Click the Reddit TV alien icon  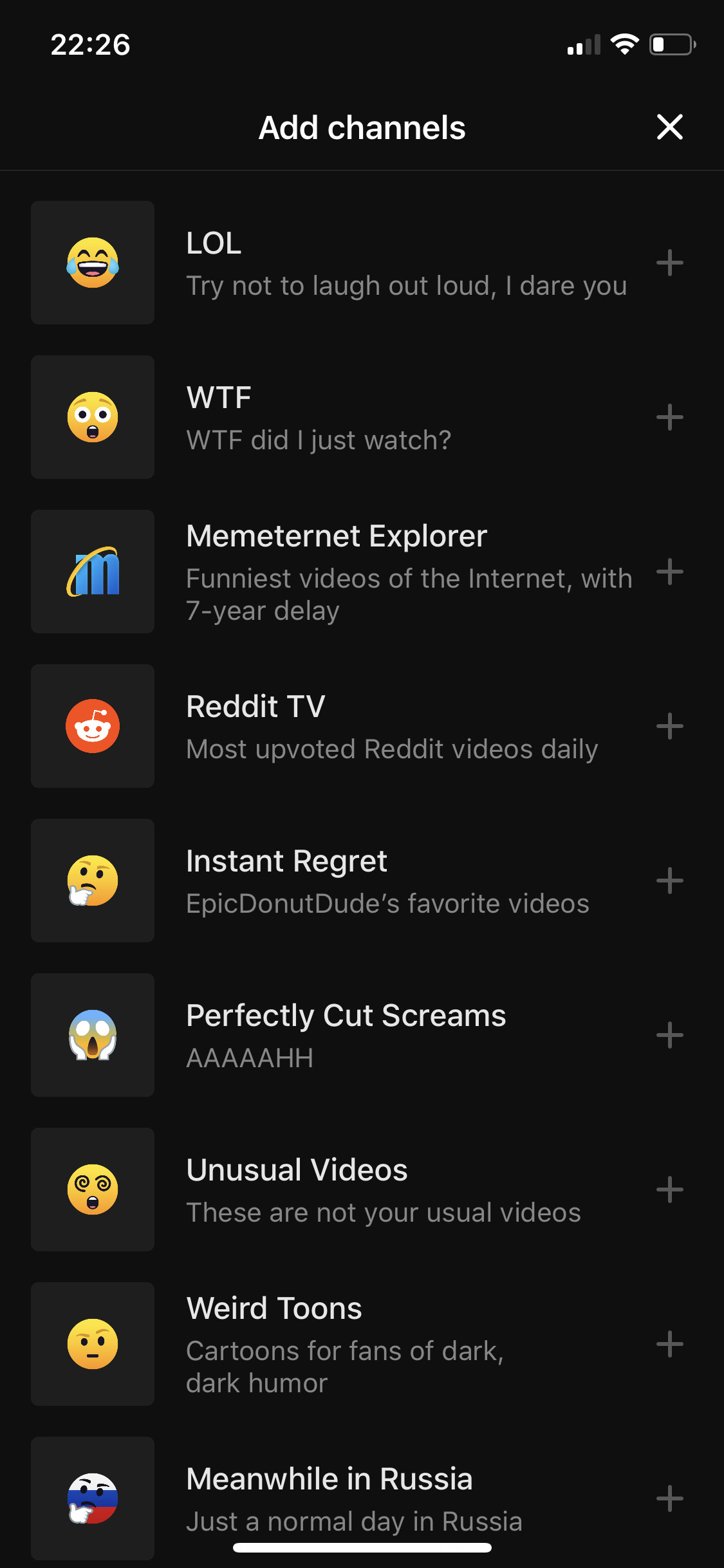[x=92, y=725]
